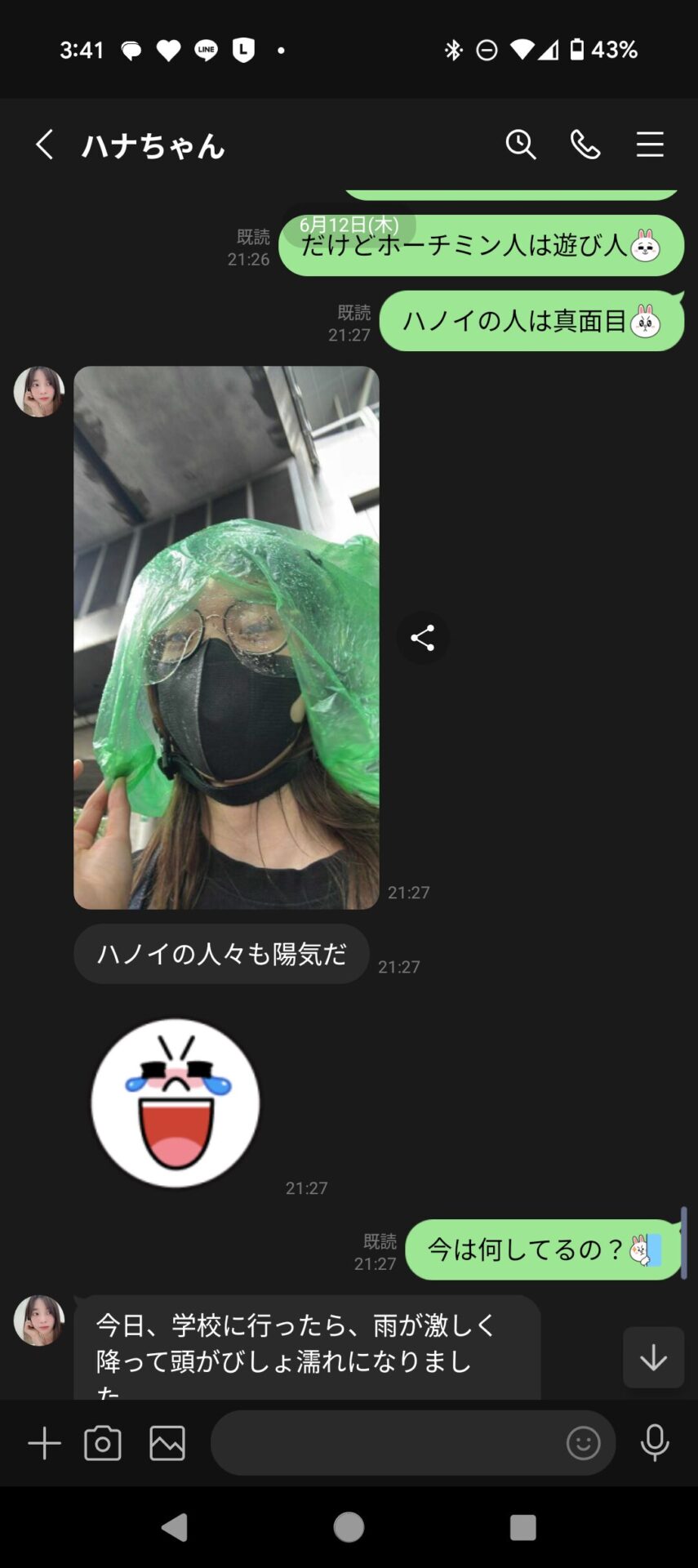Go back from ハナちゃん chat

pos(44,145)
